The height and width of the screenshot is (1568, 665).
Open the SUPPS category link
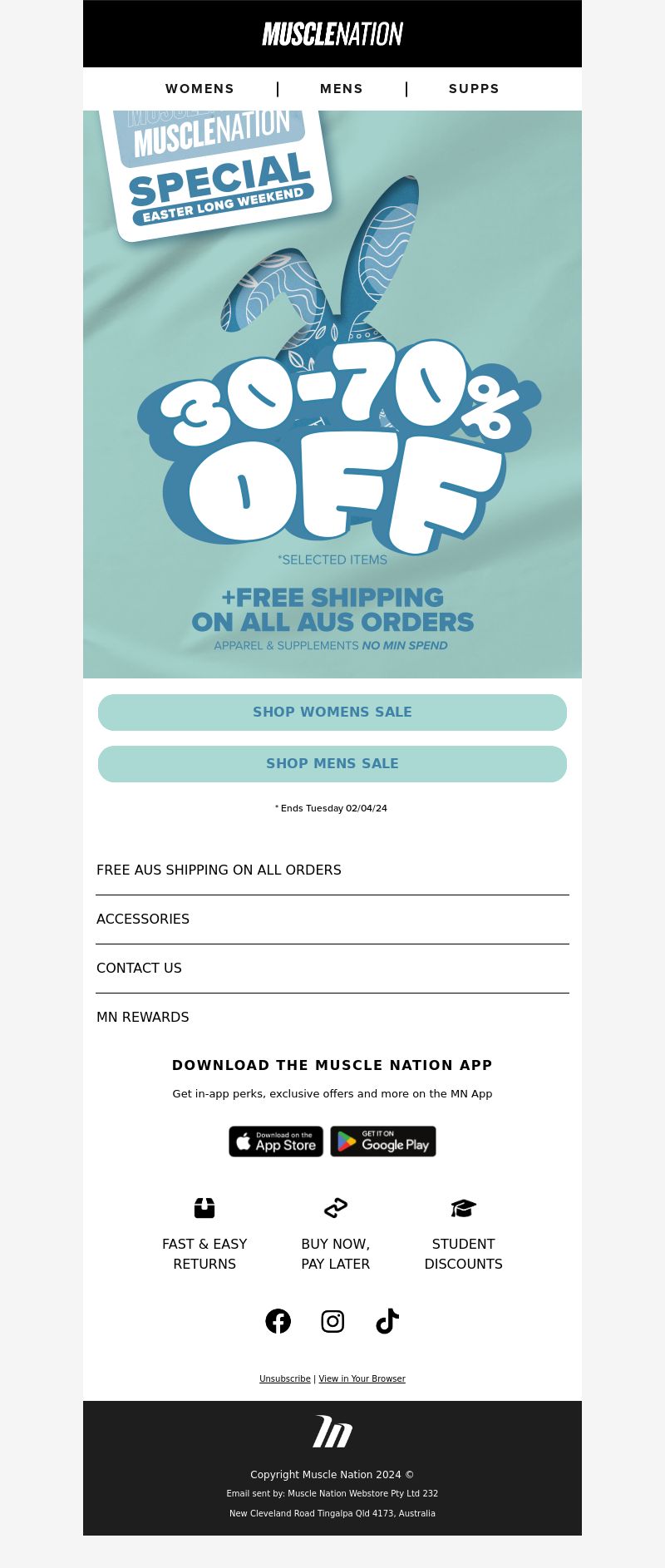[x=474, y=89]
